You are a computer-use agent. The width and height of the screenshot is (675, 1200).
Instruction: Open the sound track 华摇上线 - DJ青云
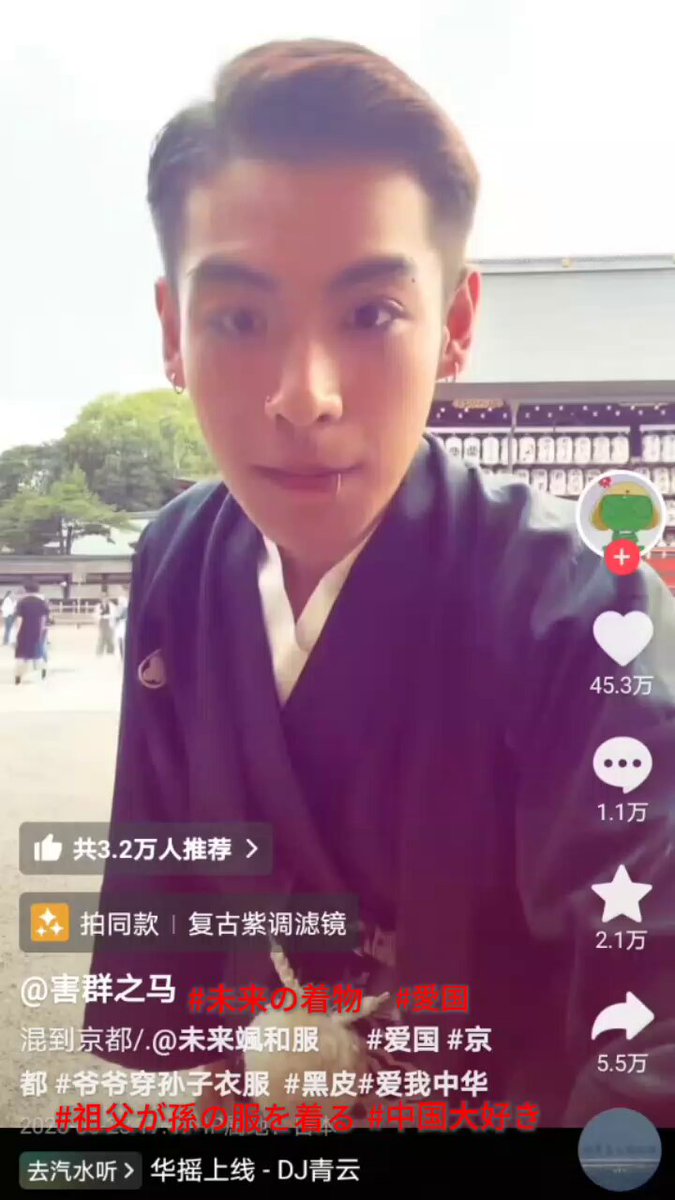(255, 1170)
